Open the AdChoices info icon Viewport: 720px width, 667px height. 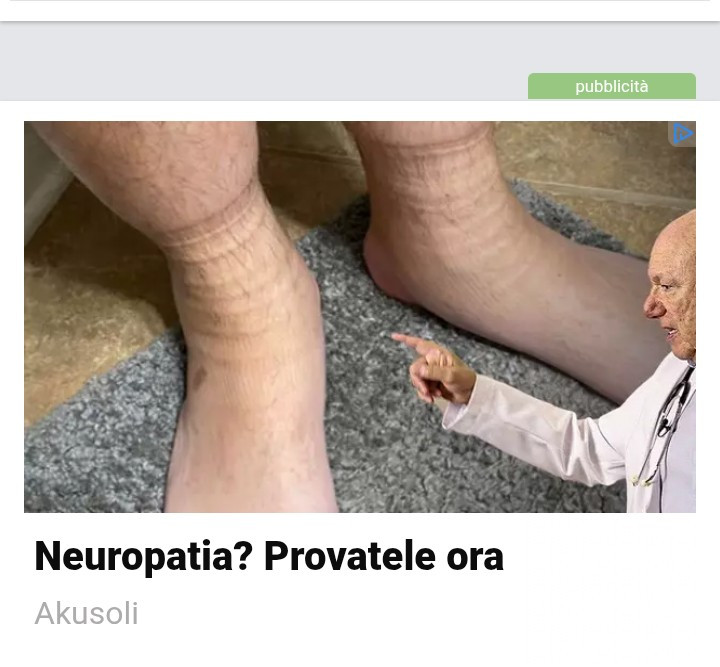point(683,134)
